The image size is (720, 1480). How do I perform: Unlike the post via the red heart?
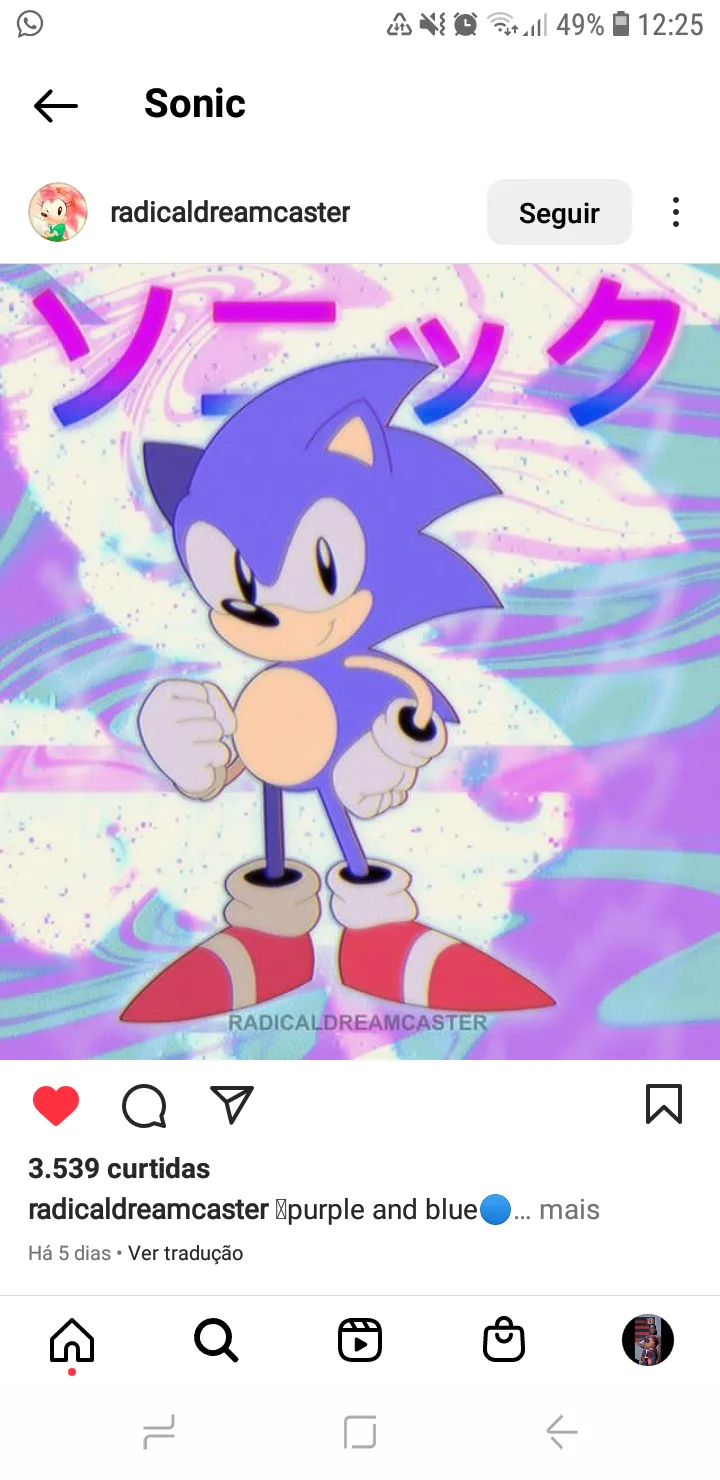click(x=56, y=1106)
